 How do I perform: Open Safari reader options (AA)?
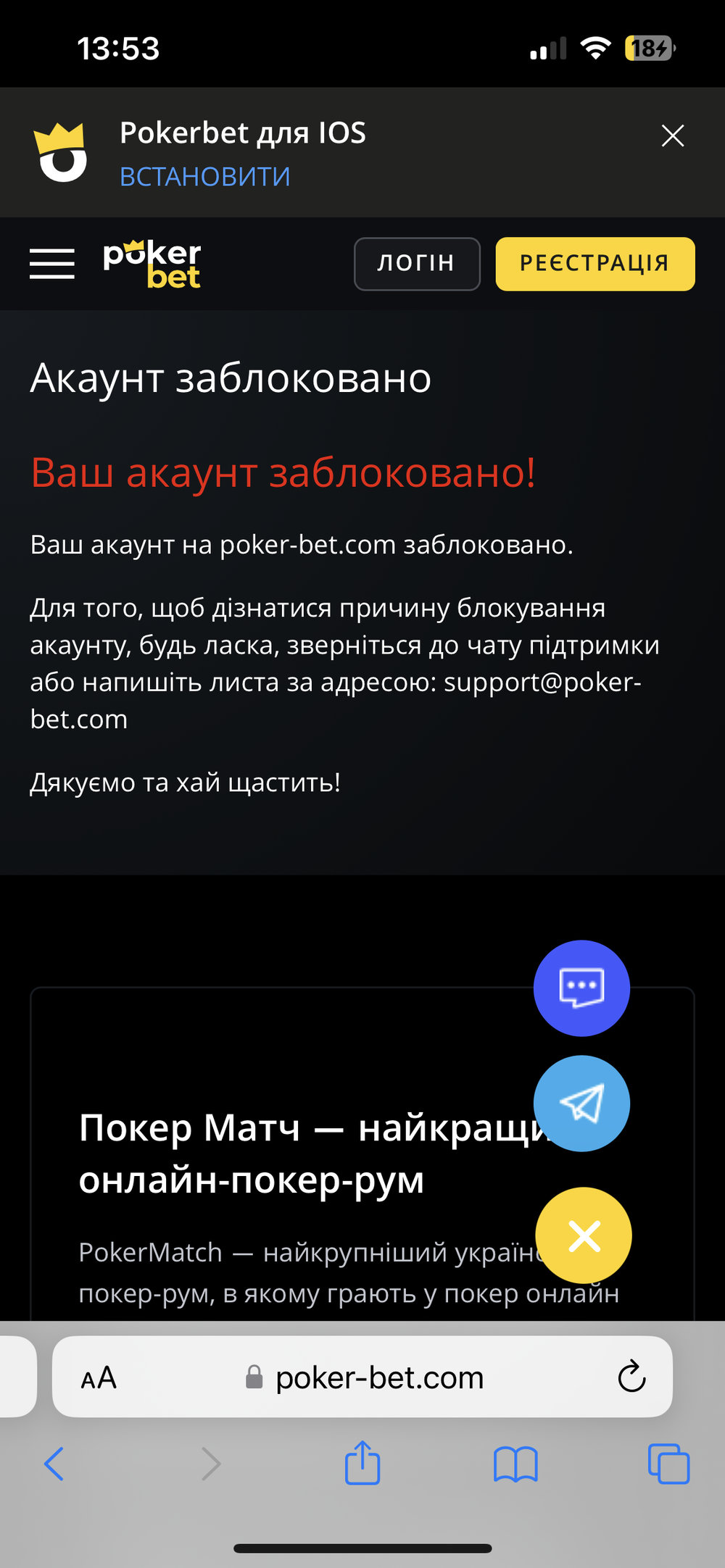(99, 1377)
